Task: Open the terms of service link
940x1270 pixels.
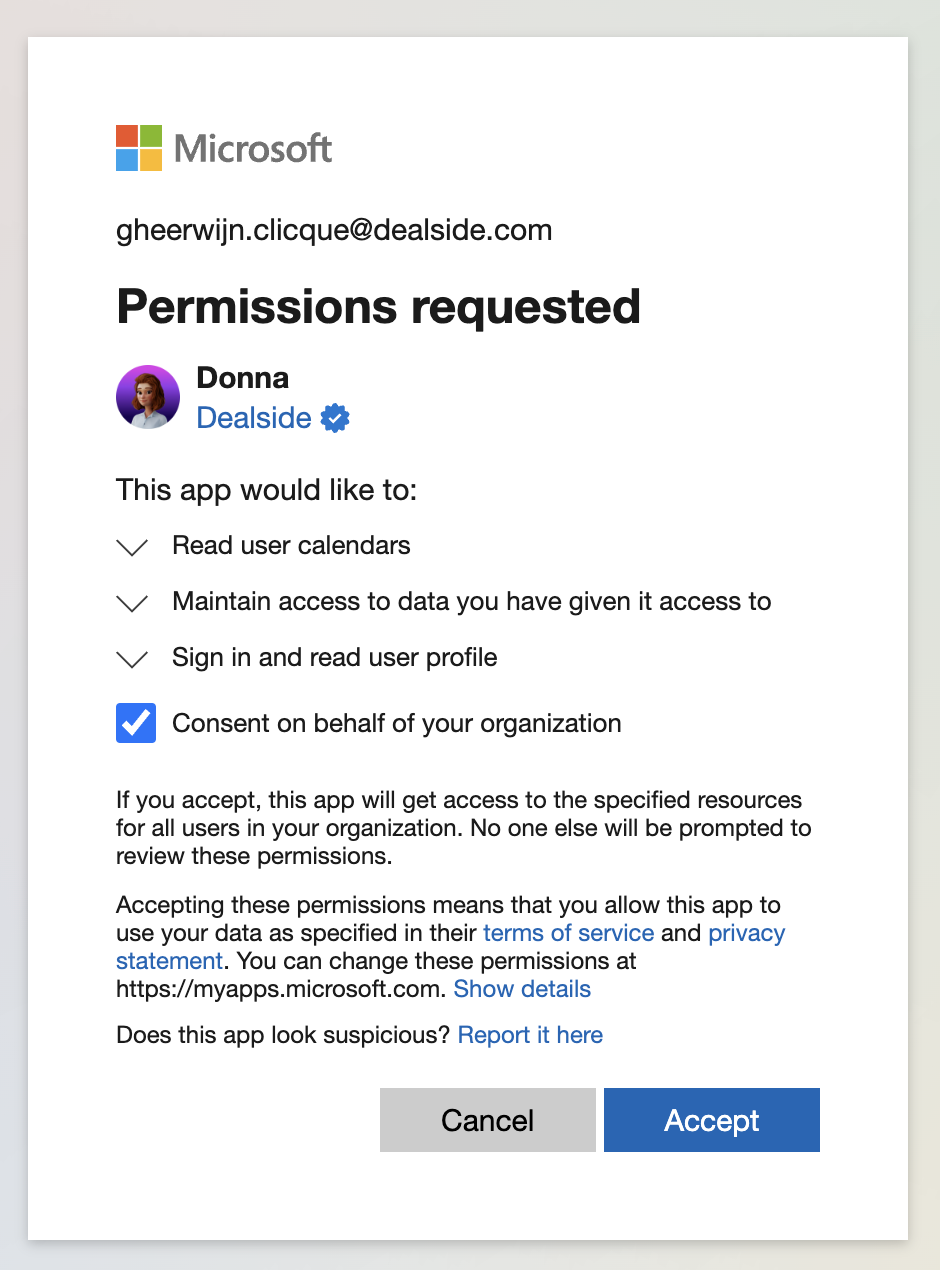Action: pyautogui.click(x=568, y=933)
